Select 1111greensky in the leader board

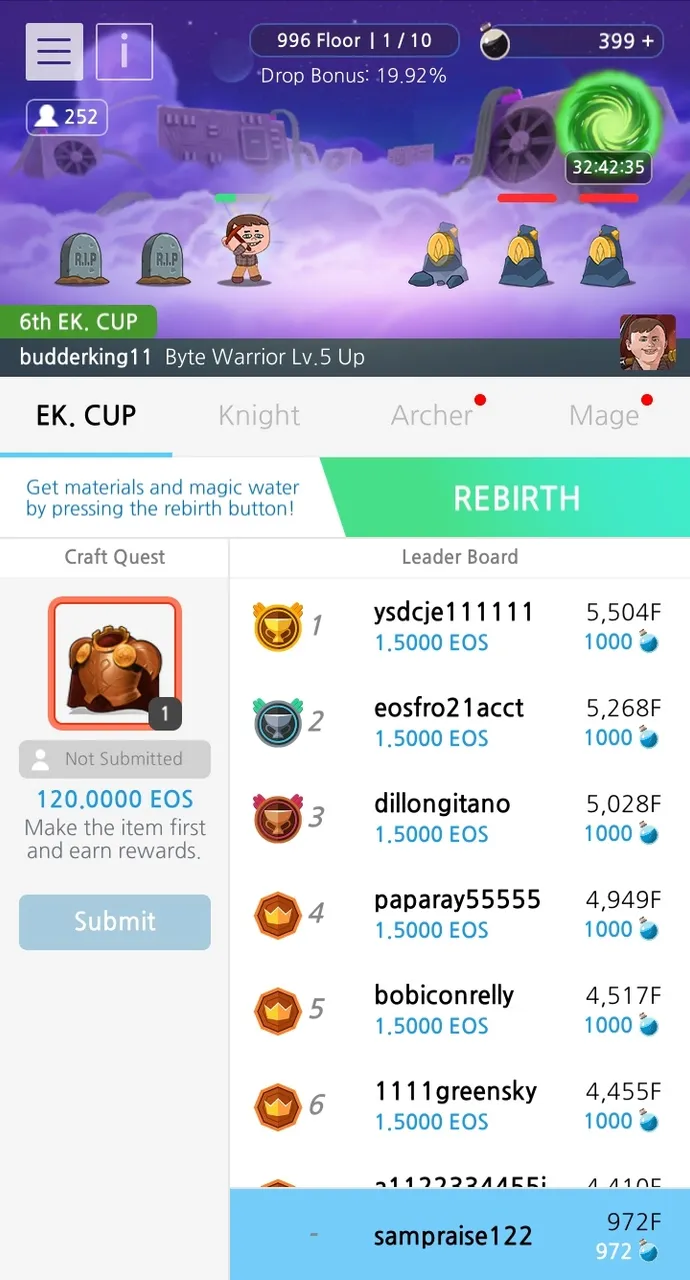(x=459, y=1106)
